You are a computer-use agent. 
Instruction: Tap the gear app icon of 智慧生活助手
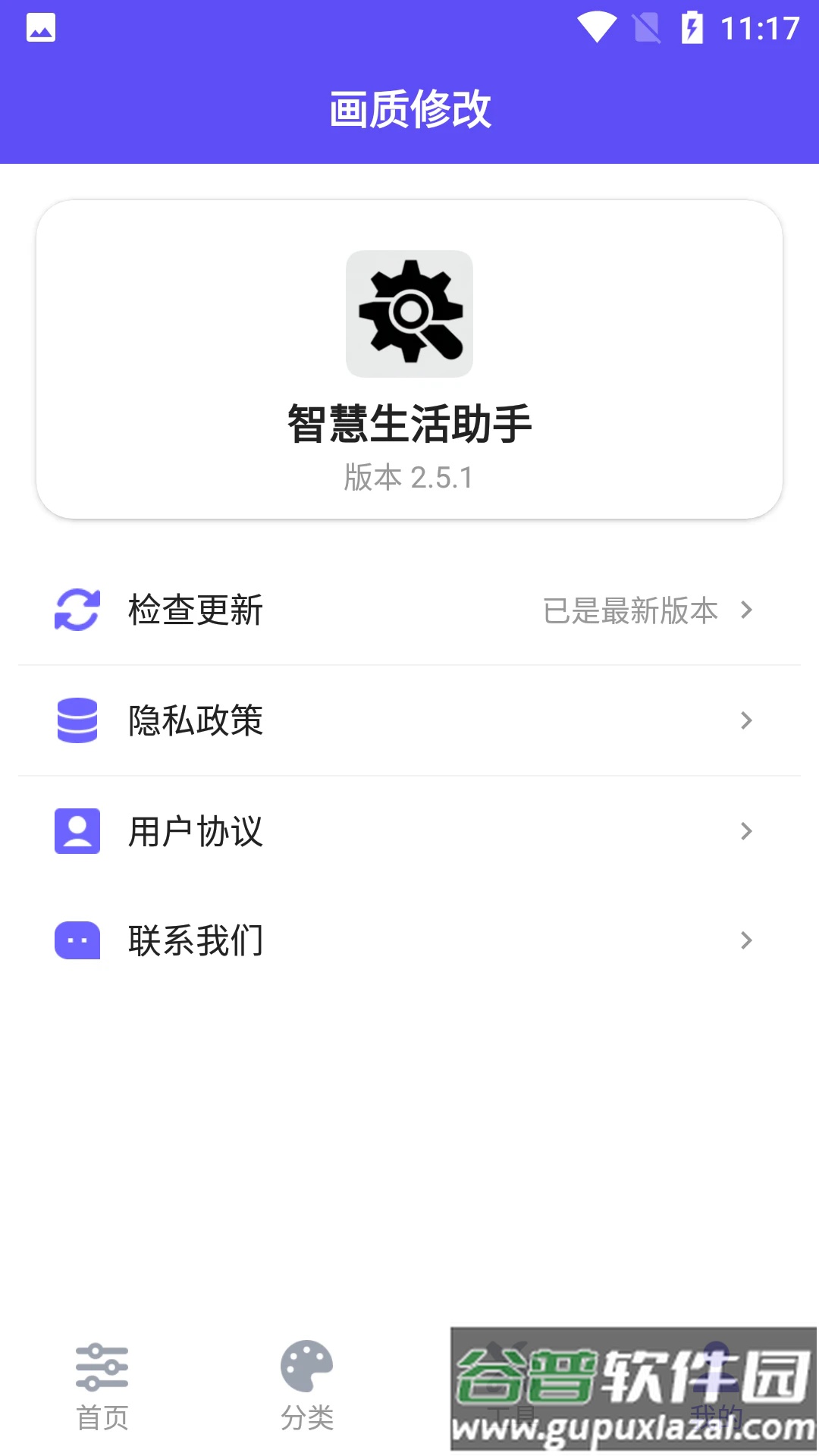click(x=409, y=313)
